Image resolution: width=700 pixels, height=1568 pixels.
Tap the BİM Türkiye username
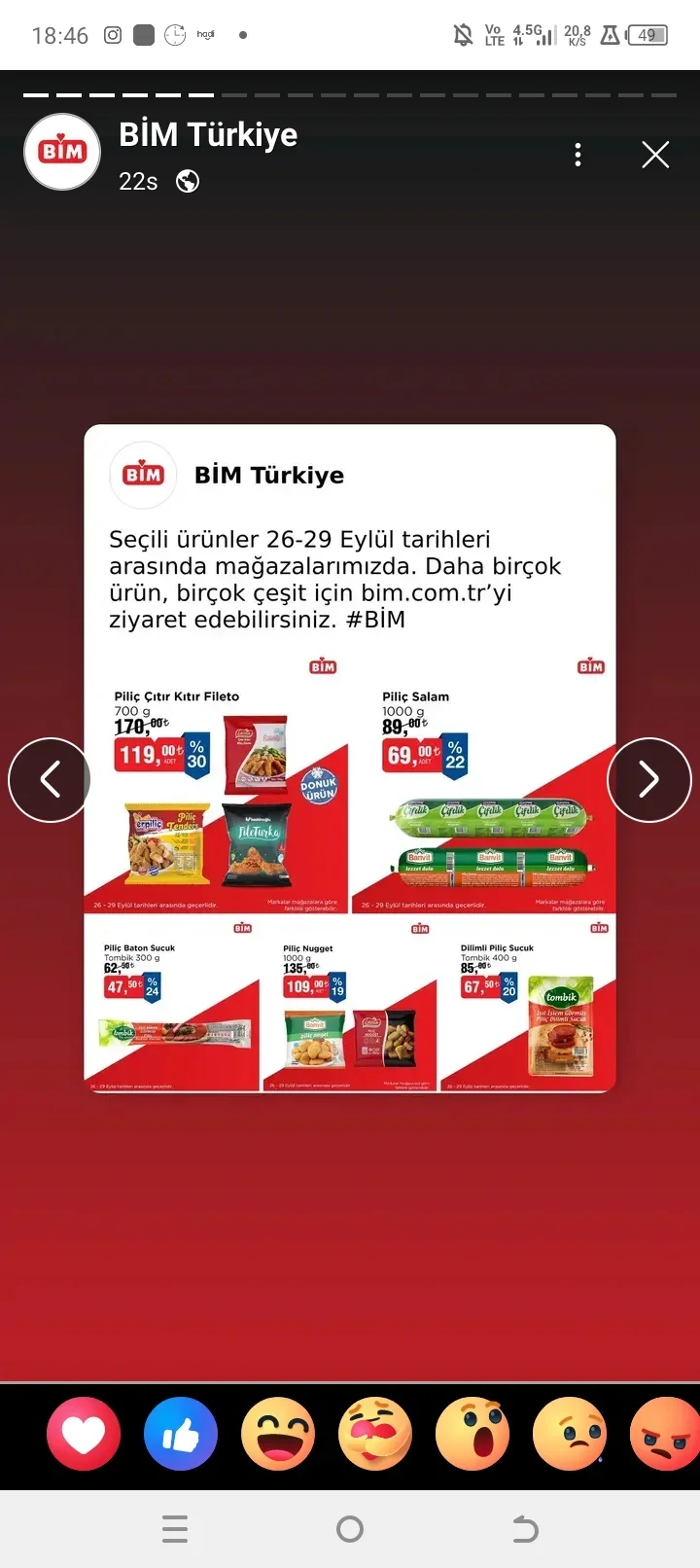pos(208,134)
